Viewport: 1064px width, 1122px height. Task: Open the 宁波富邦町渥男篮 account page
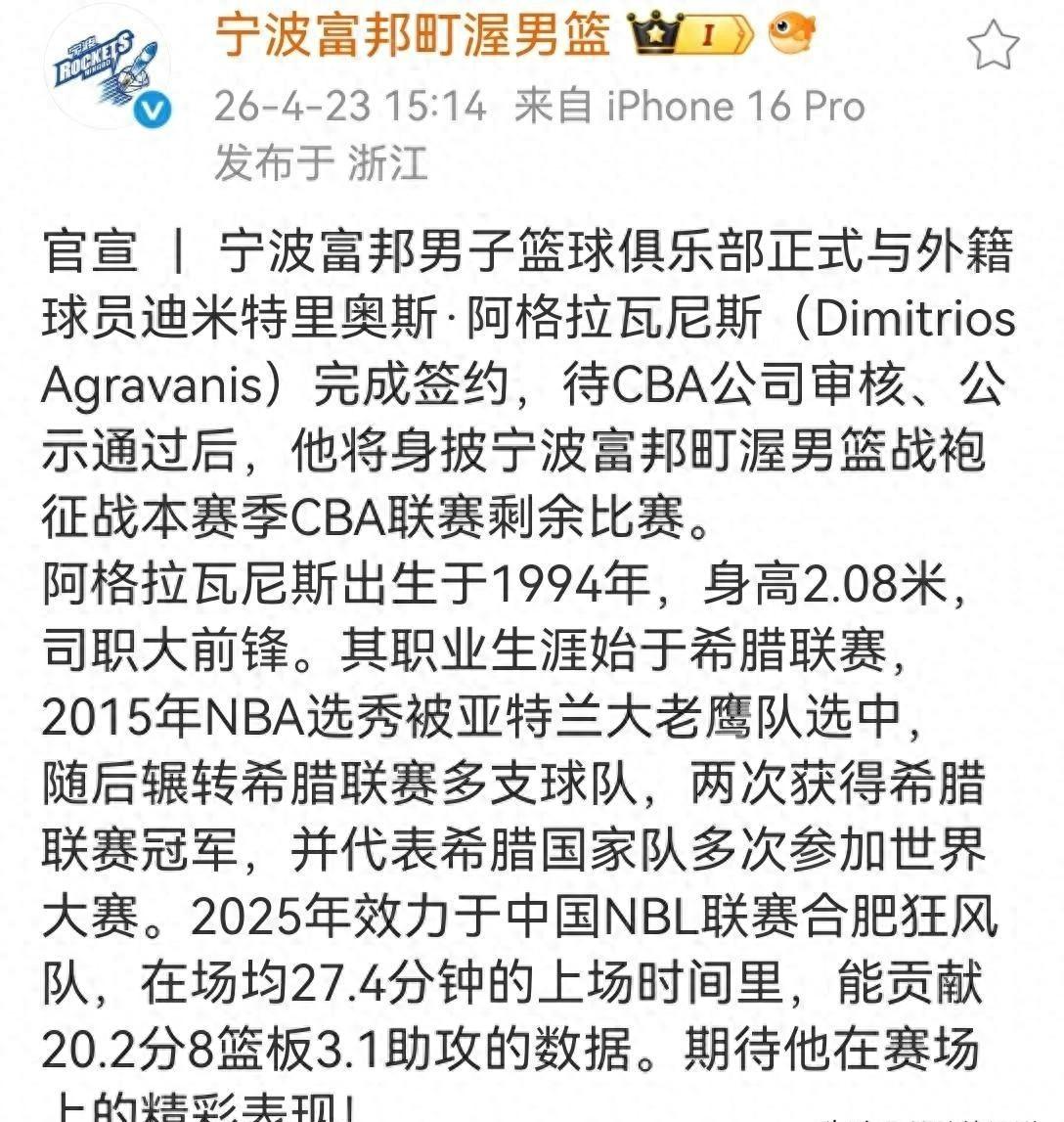pyautogui.click(x=412, y=38)
